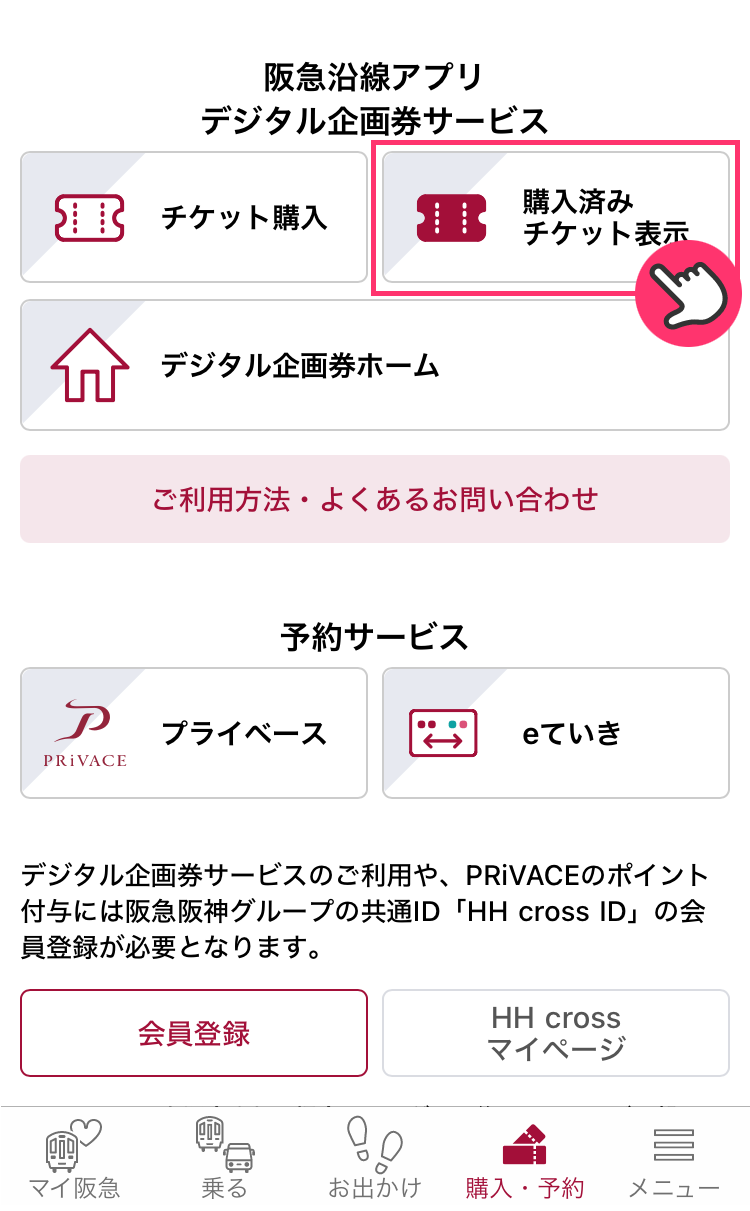Switch to the マイ阪急 tab
750x1211 pixels.
coord(74,1160)
